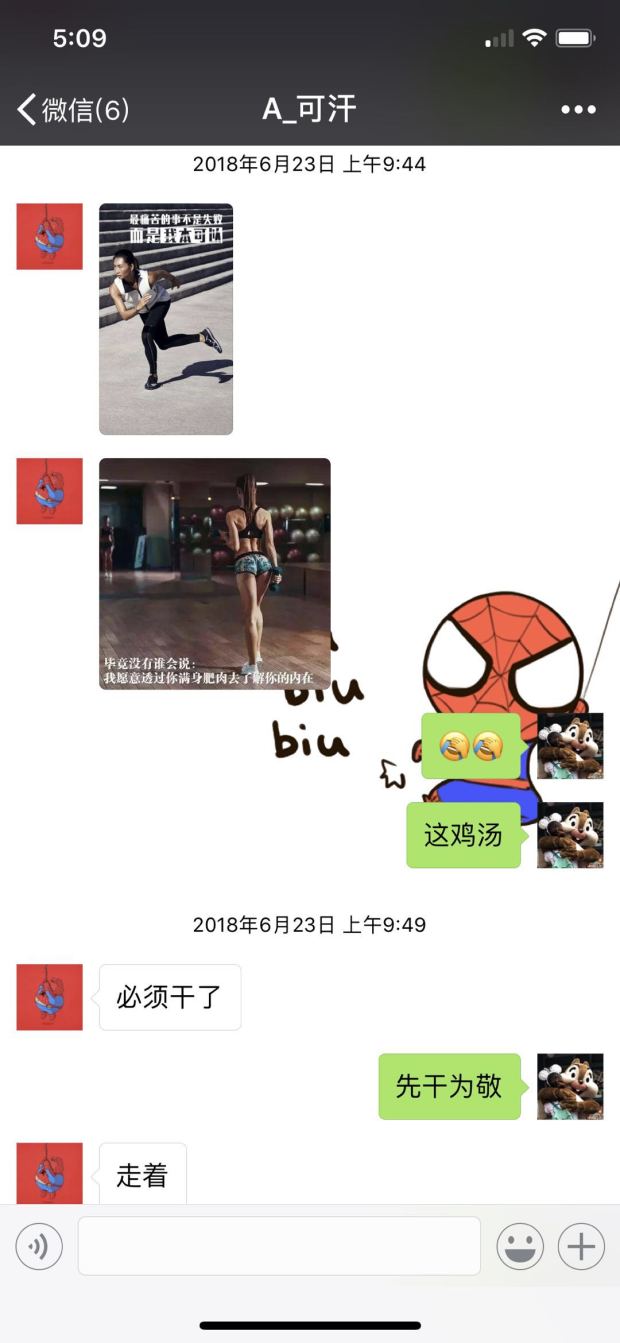Image resolution: width=620 pixels, height=1343 pixels.
Task: Go back to the 微信 chat list
Action: click(x=72, y=109)
